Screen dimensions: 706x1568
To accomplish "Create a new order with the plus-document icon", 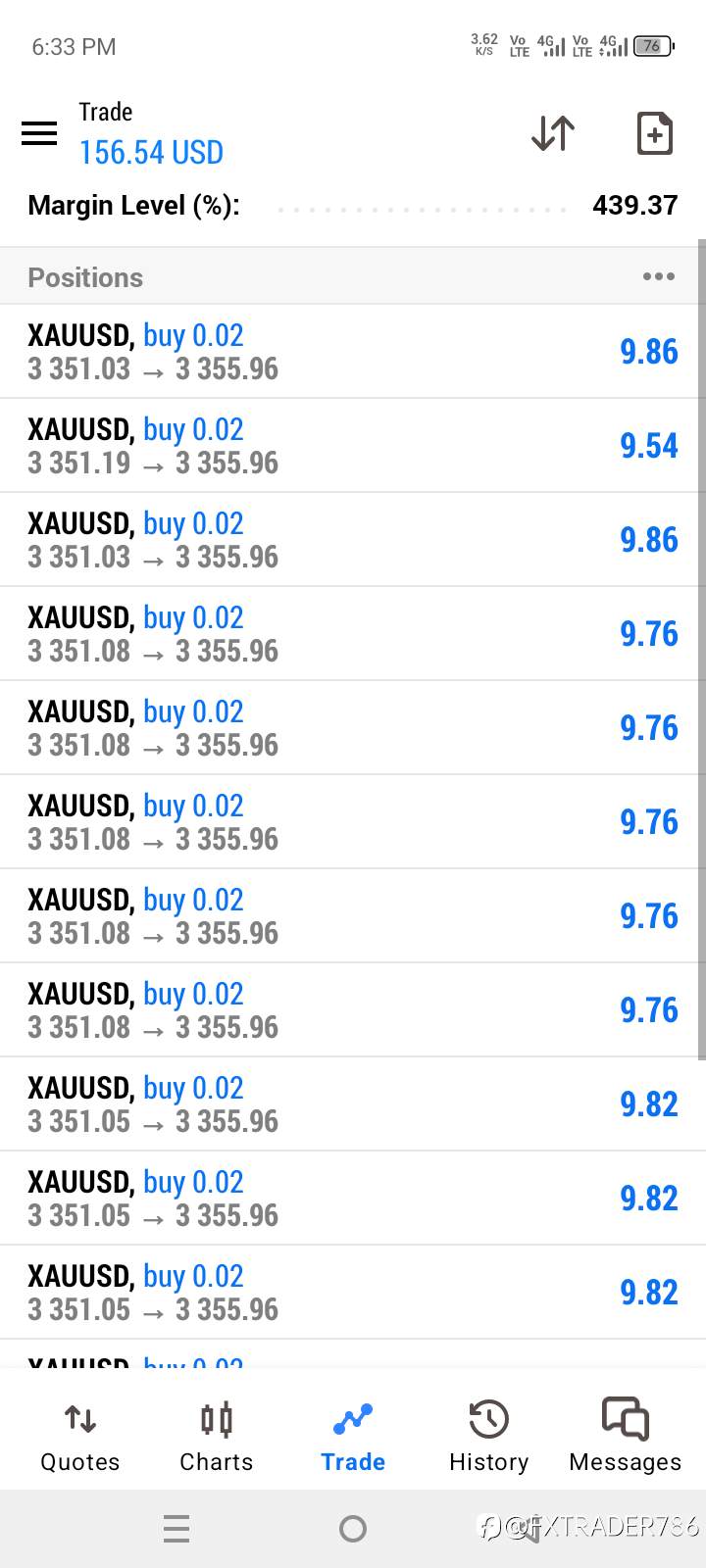I will (x=654, y=133).
